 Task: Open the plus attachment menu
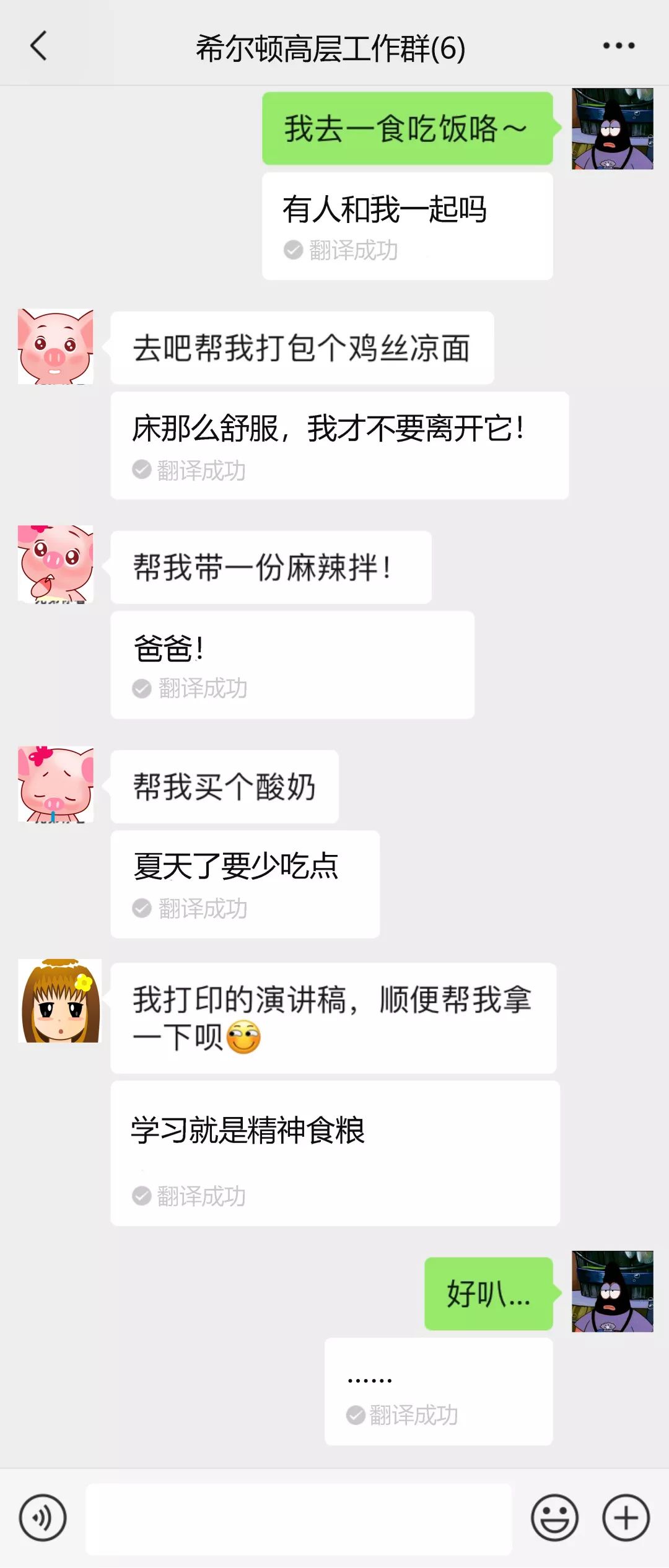pos(626,1517)
